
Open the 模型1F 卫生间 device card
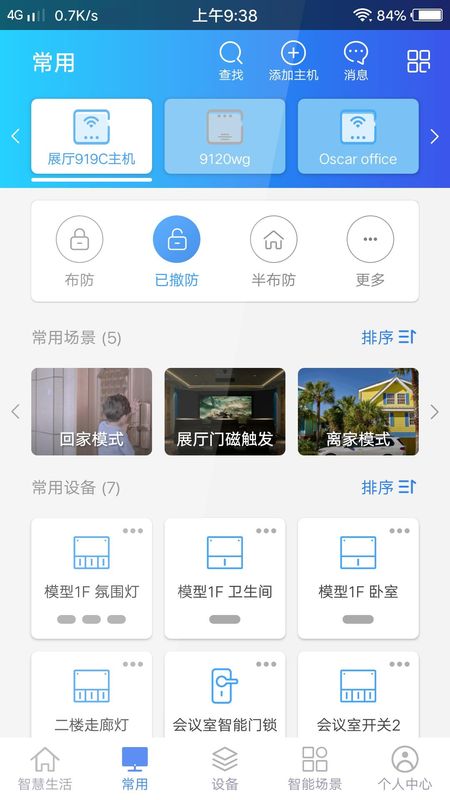[224, 578]
